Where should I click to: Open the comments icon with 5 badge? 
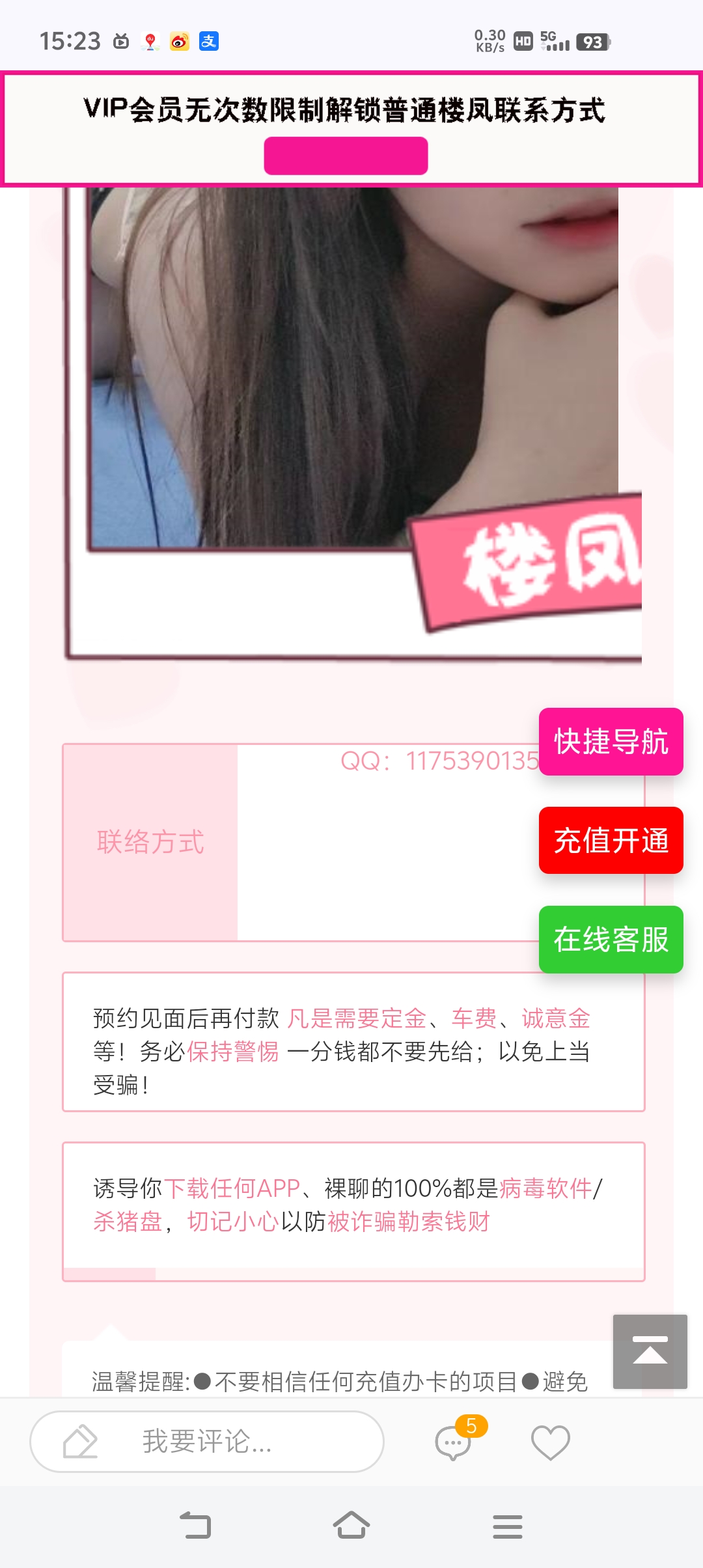tap(454, 1442)
